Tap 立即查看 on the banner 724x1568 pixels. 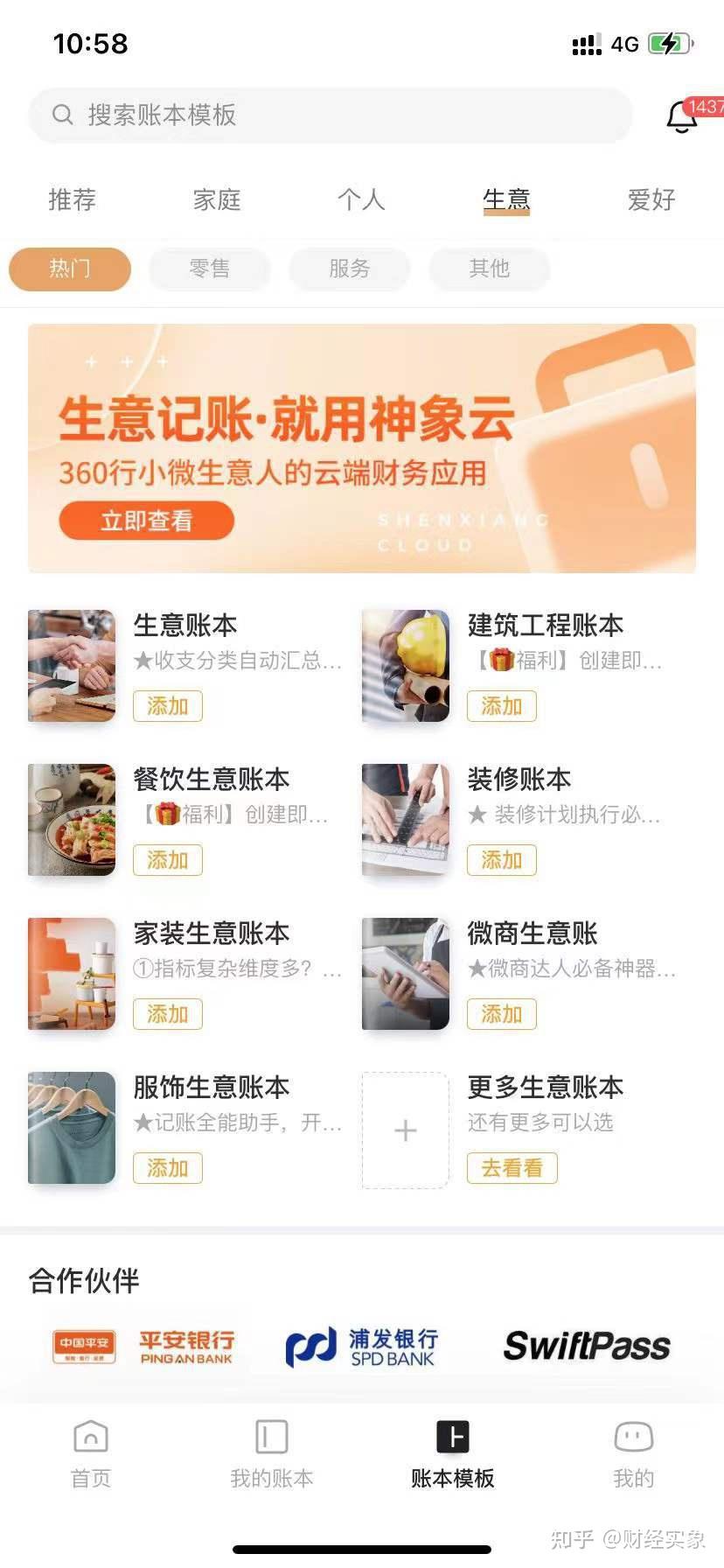(x=146, y=520)
